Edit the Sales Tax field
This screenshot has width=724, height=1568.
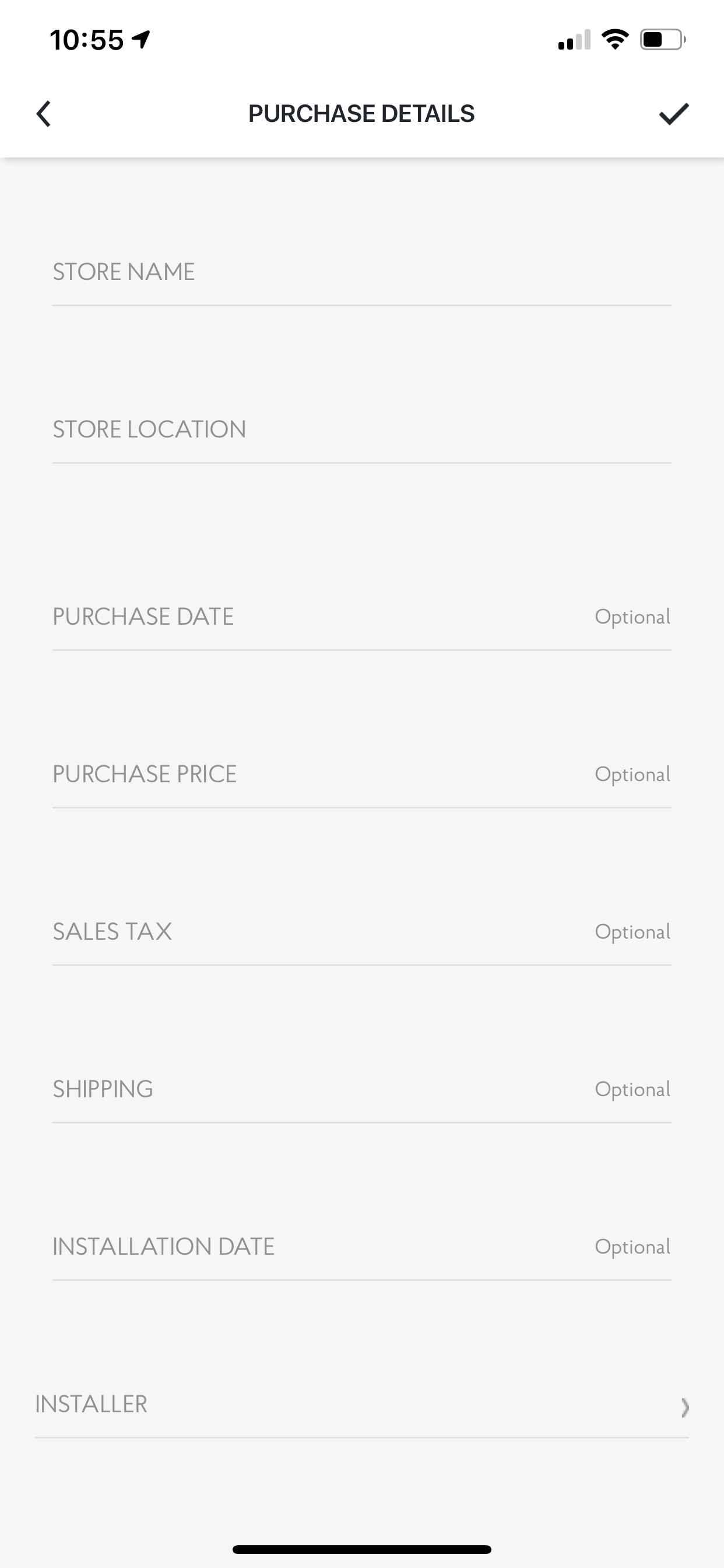point(362,932)
